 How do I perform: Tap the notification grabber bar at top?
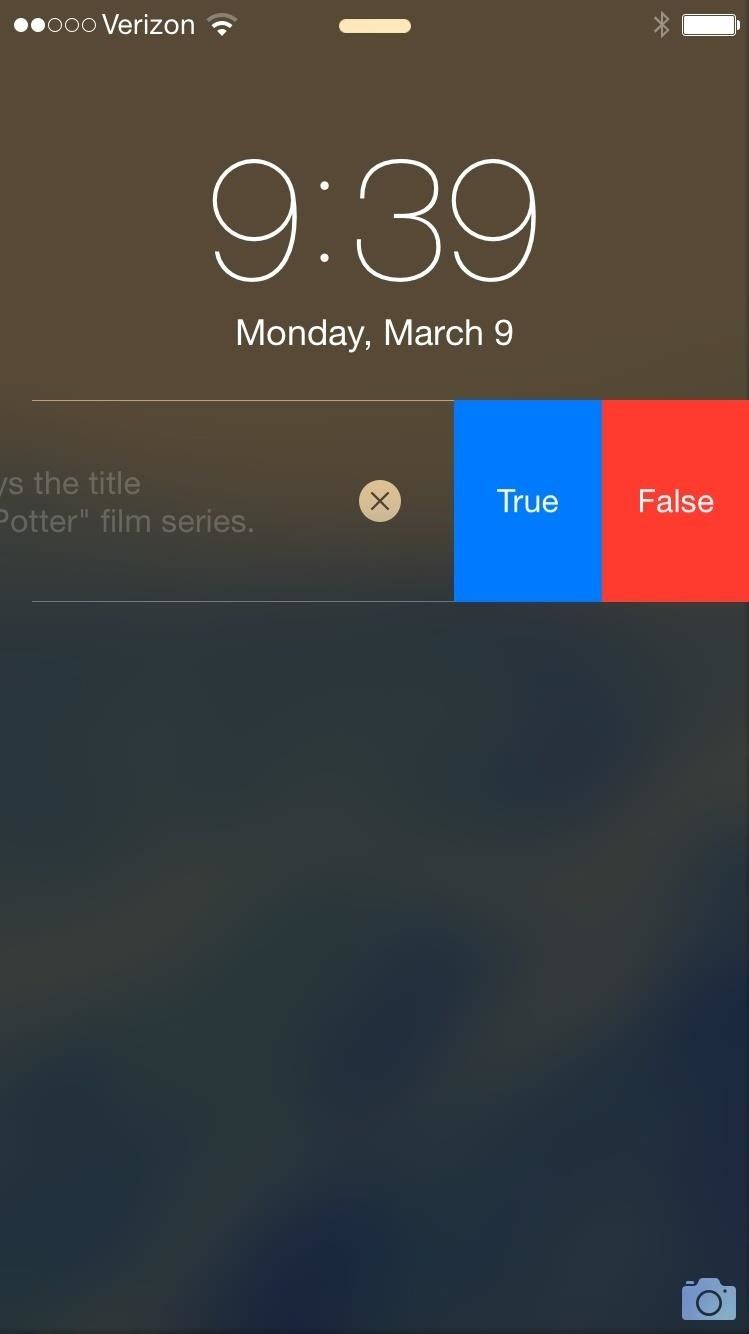[x=374, y=26]
